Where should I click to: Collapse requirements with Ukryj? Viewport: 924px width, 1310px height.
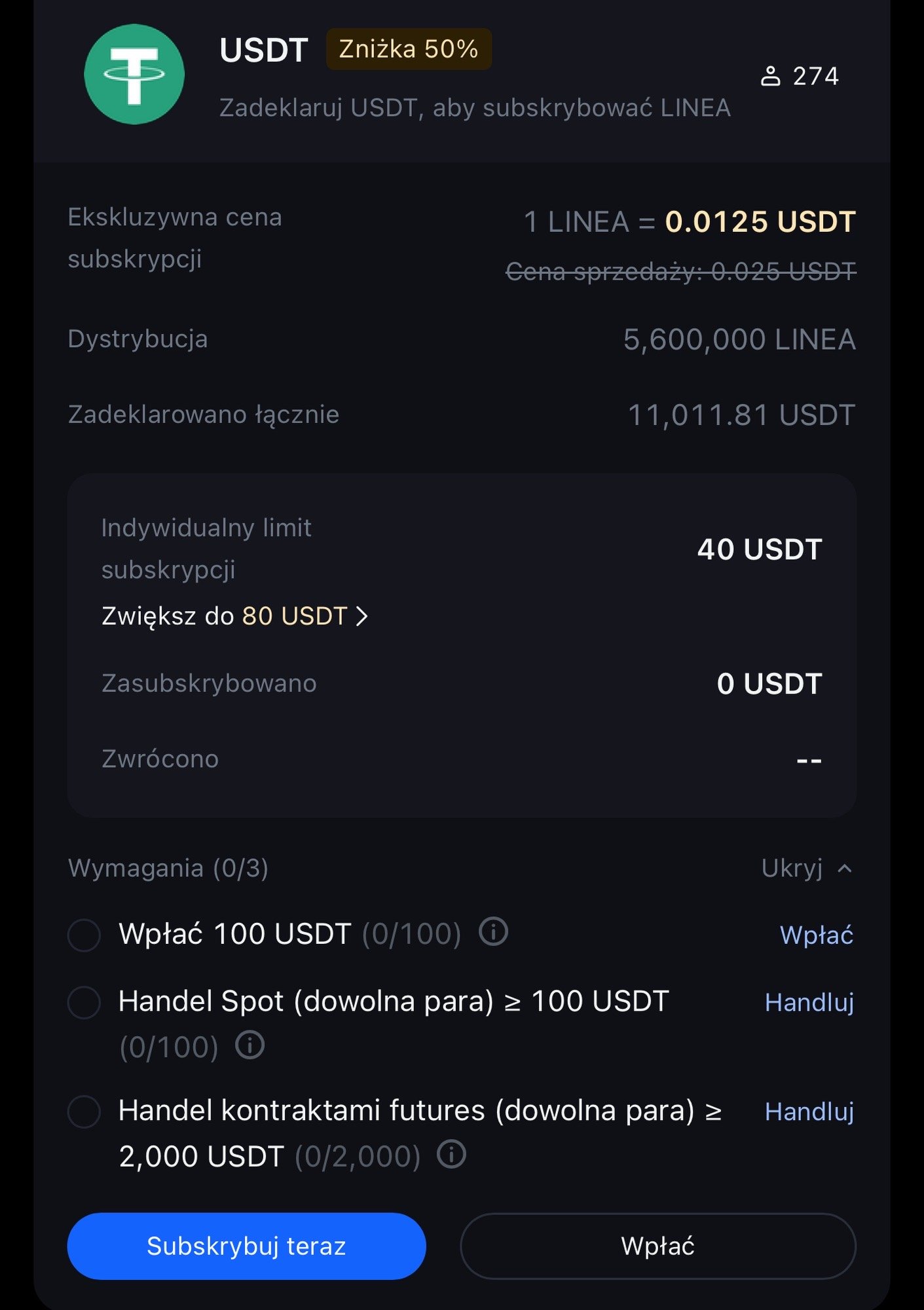(806, 869)
